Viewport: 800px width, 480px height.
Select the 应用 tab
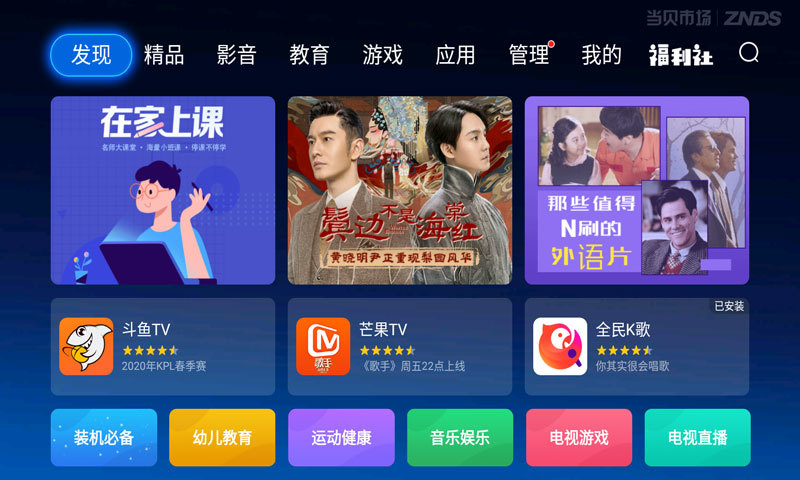[x=456, y=55]
